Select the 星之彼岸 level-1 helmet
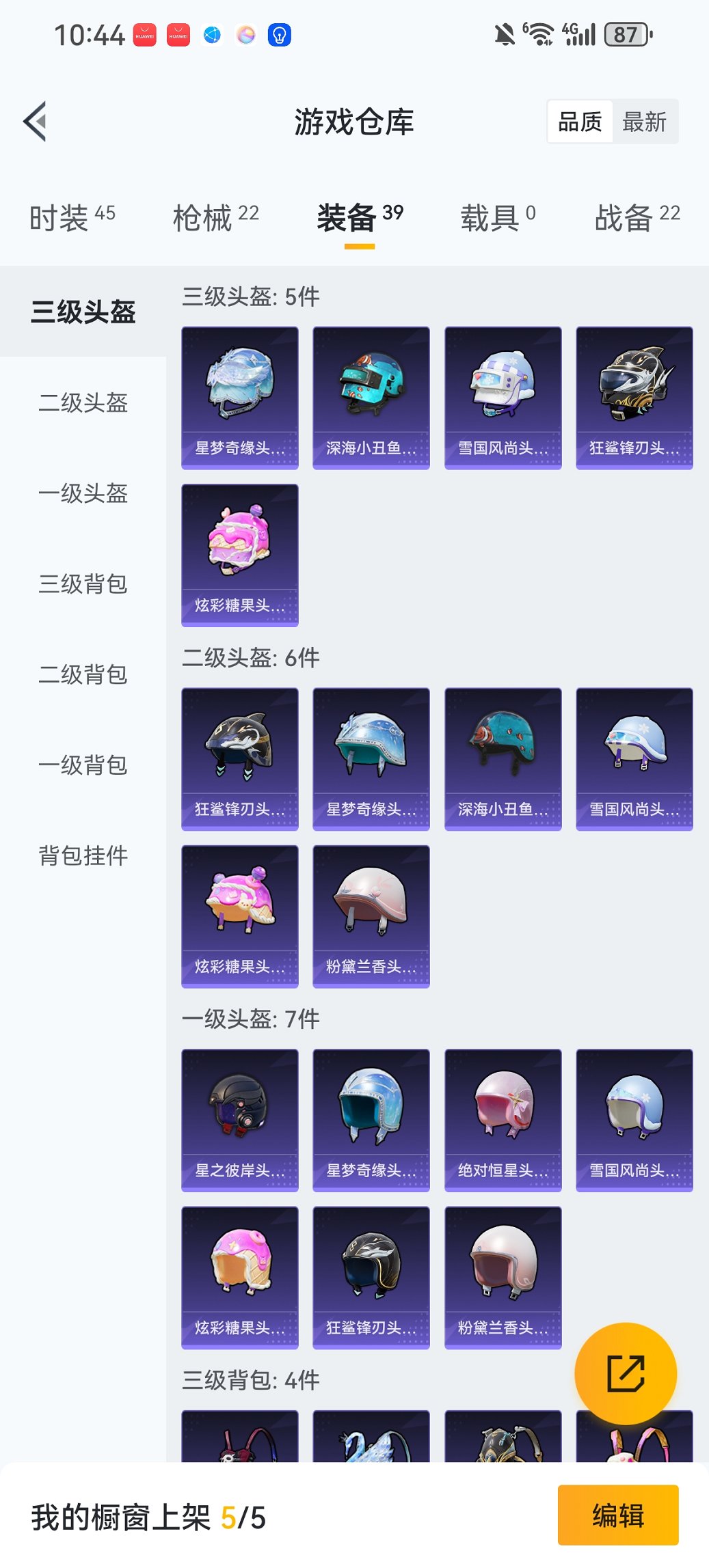709x1568 pixels. pyautogui.click(x=239, y=1114)
